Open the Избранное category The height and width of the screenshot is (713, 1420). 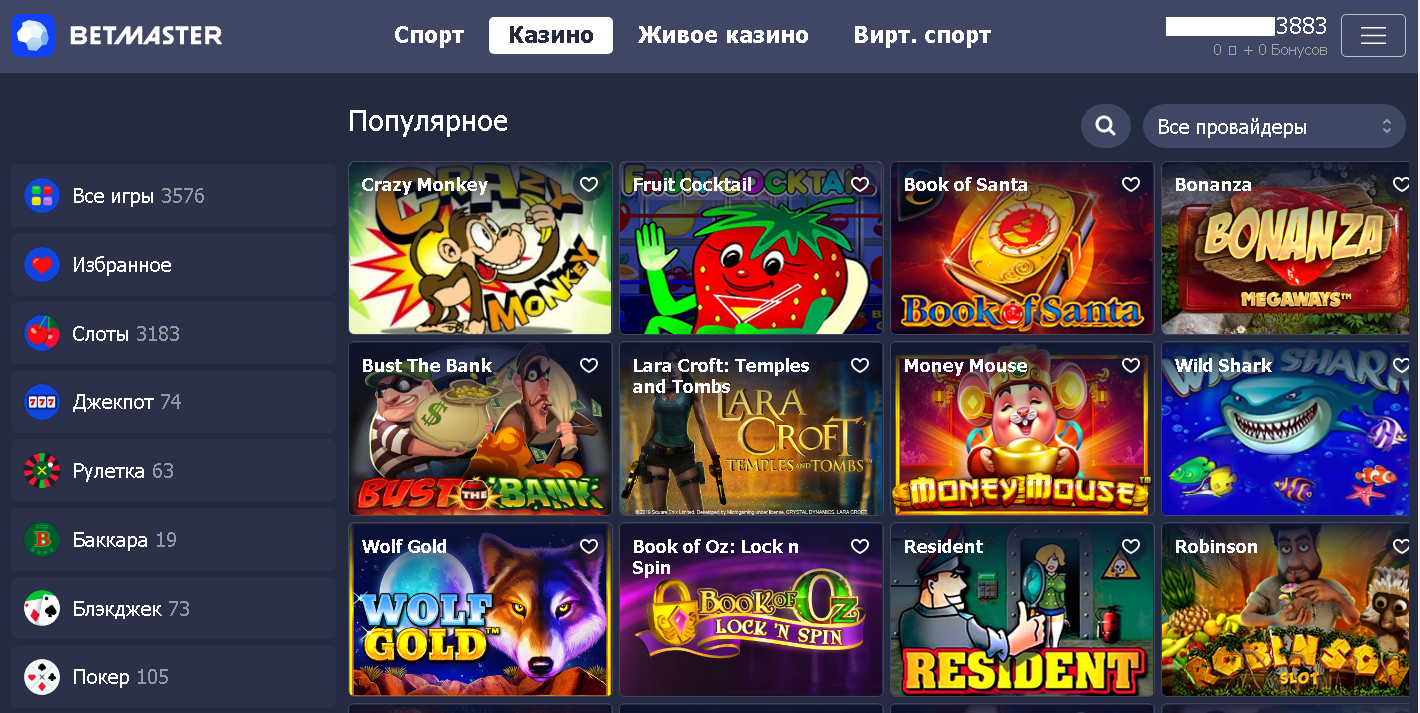(173, 265)
